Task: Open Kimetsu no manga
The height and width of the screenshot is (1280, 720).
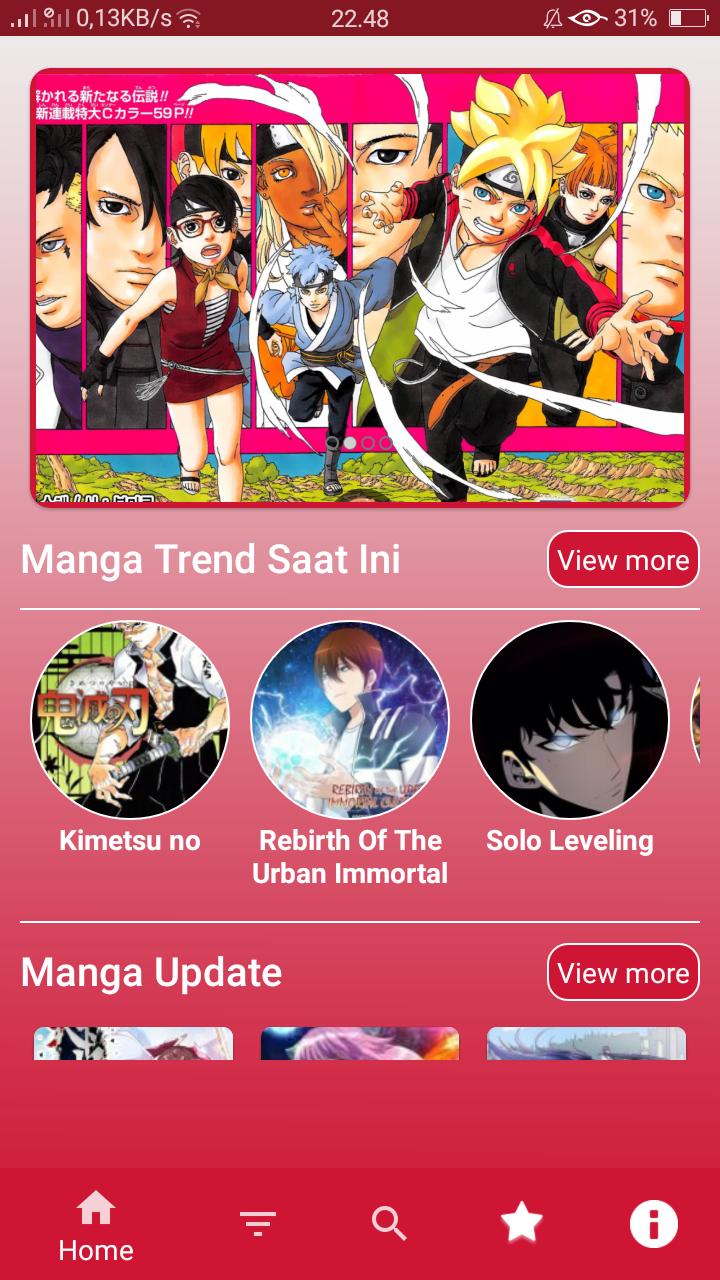Action: coord(130,720)
